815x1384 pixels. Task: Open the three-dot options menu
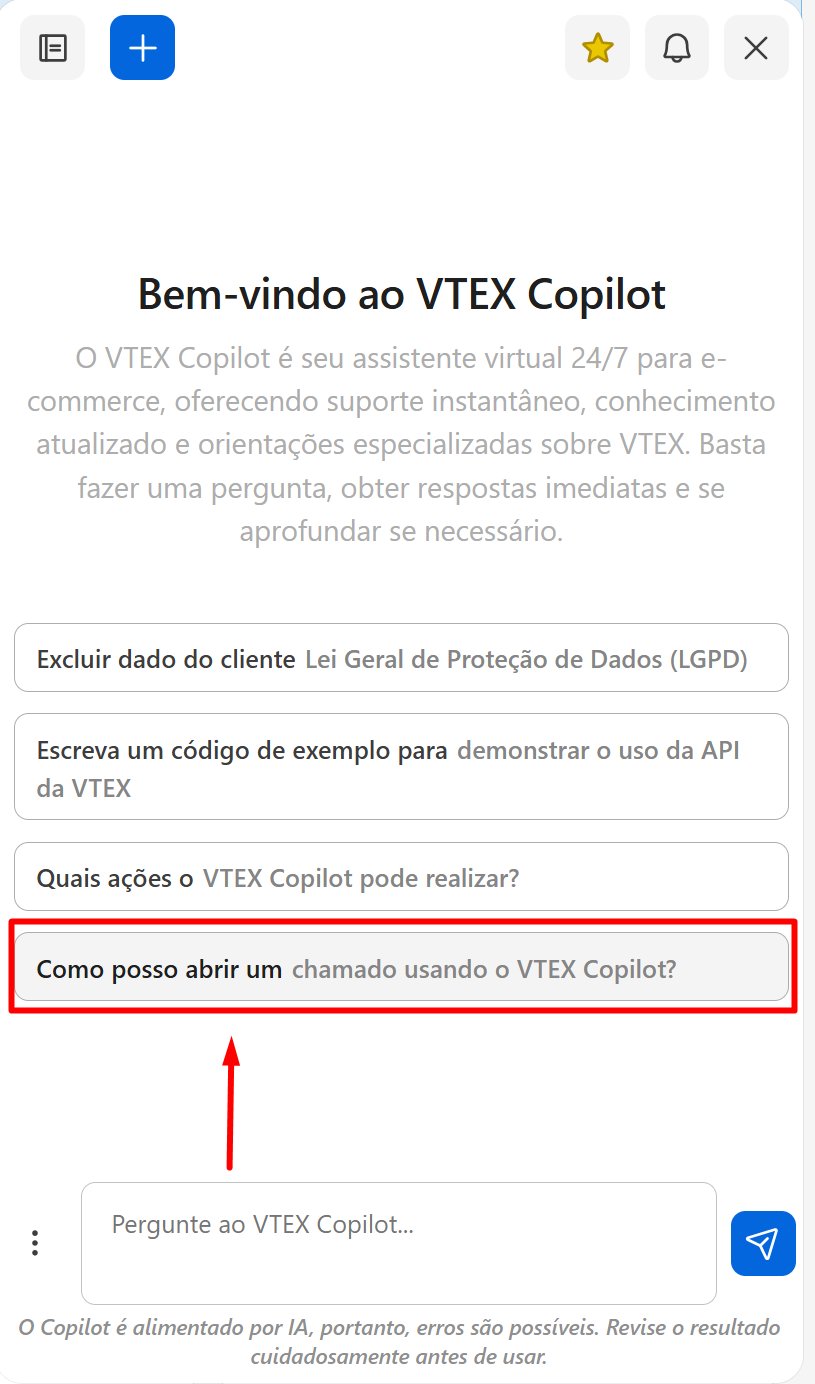35,1243
